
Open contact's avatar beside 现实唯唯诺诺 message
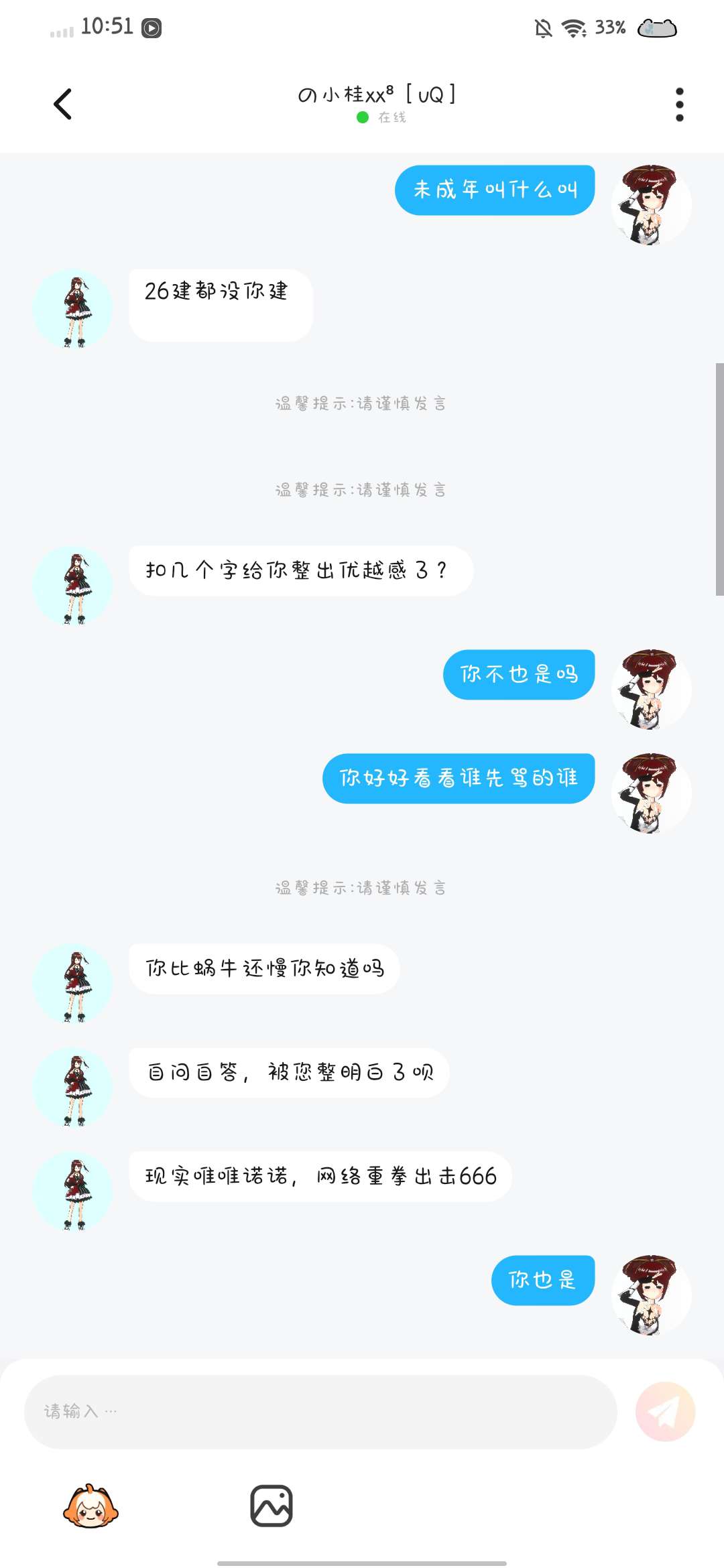click(x=72, y=1191)
